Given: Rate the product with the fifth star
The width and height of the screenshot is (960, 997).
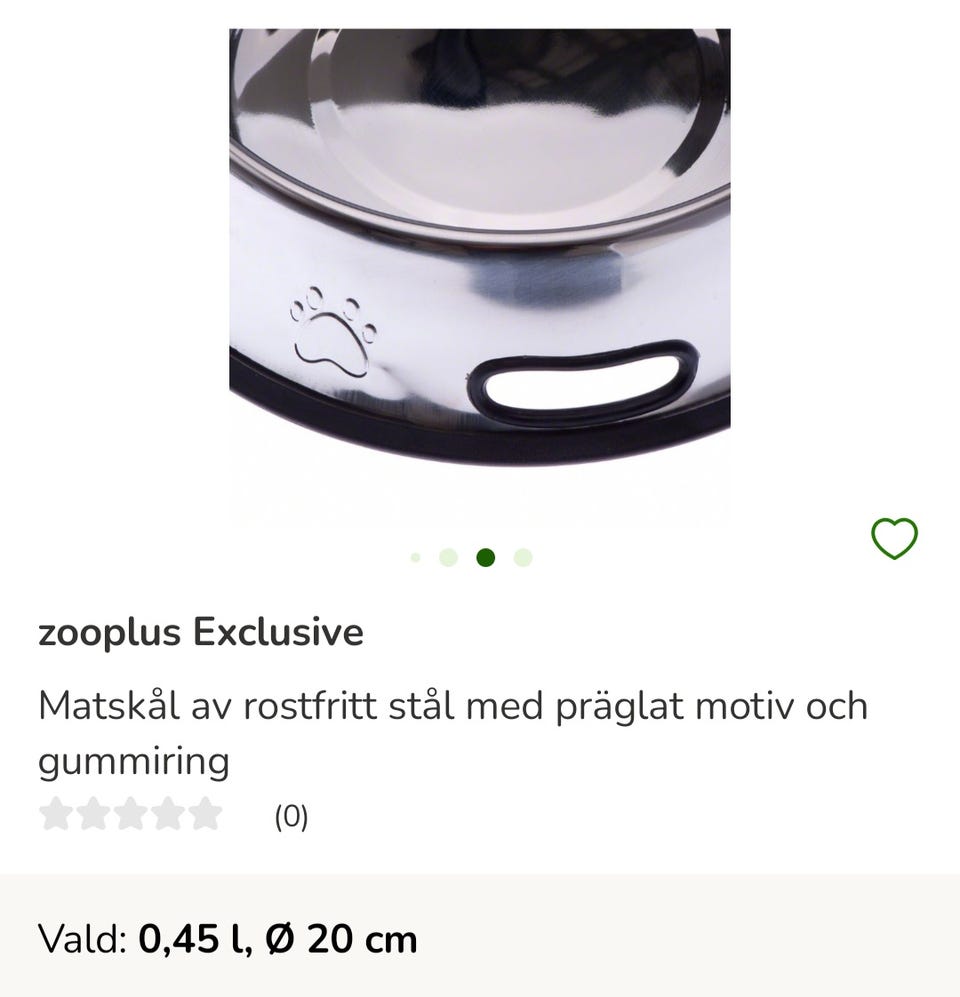Looking at the screenshot, I should click(205, 814).
